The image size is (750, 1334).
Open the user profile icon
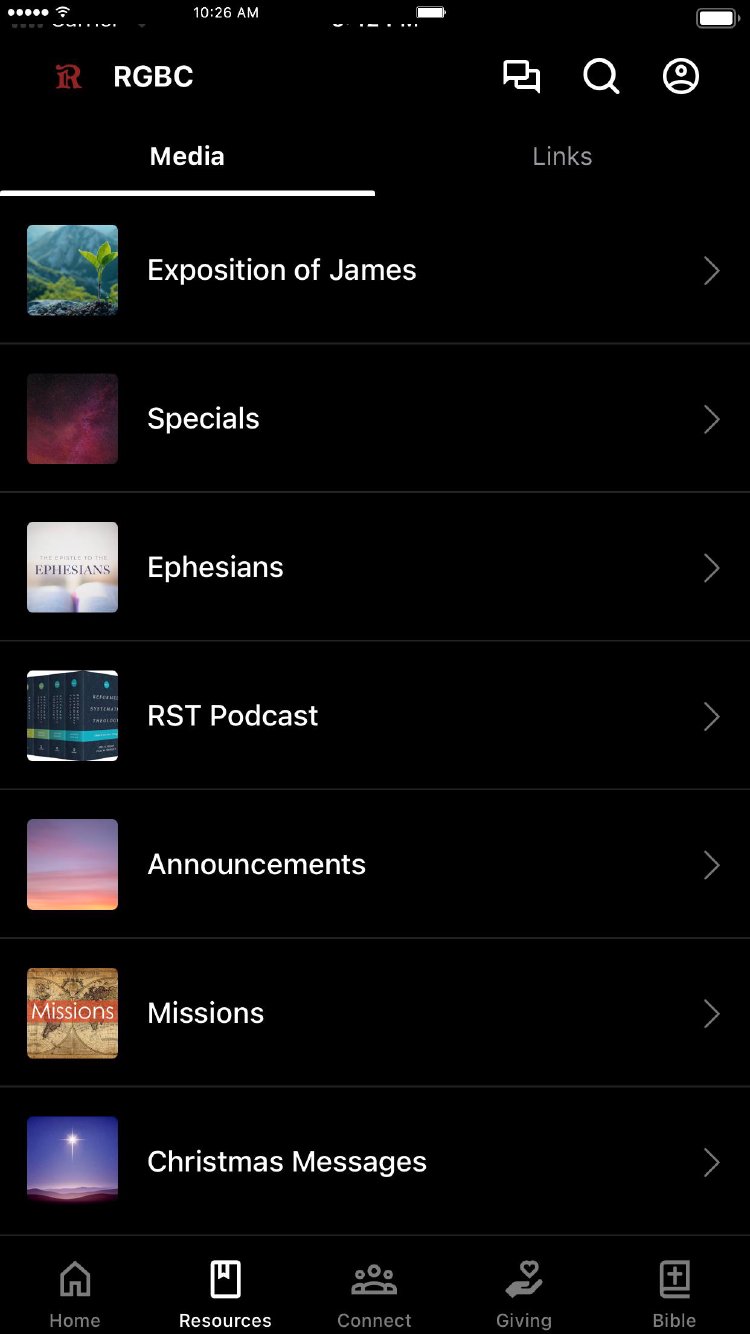(x=681, y=77)
